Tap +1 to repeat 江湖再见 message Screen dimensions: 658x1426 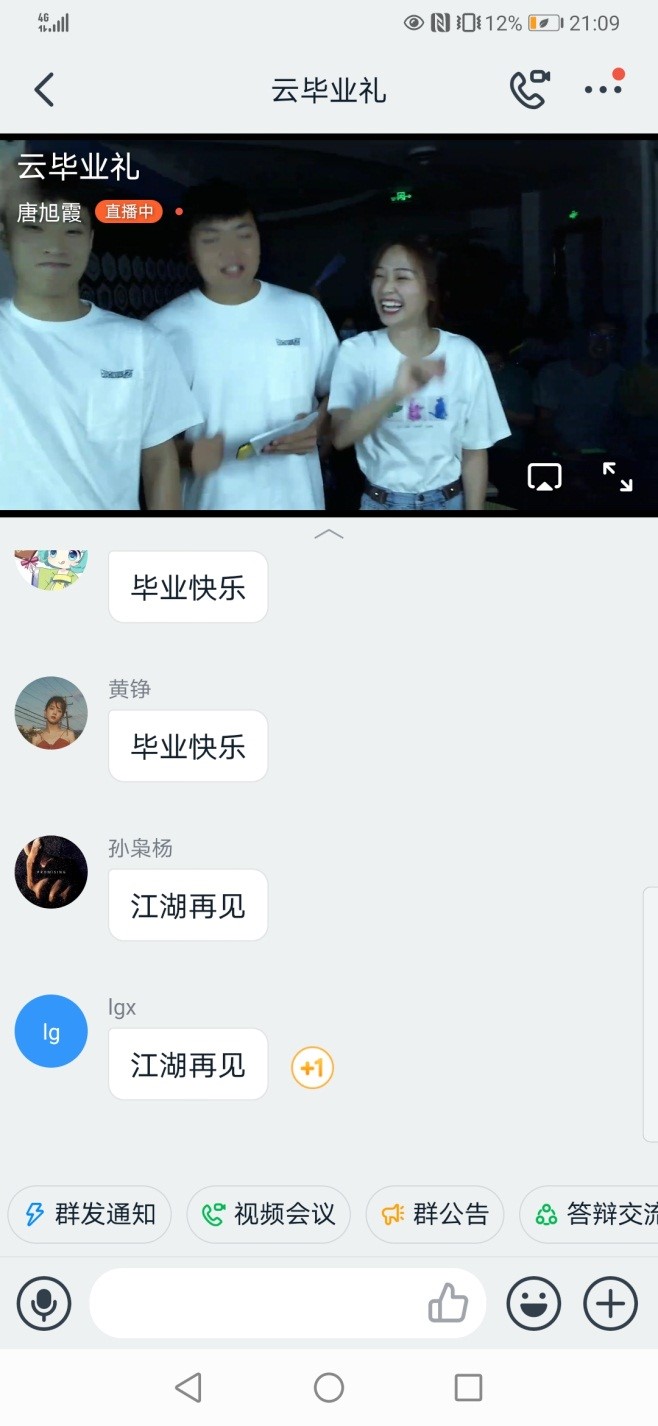coord(312,1068)
